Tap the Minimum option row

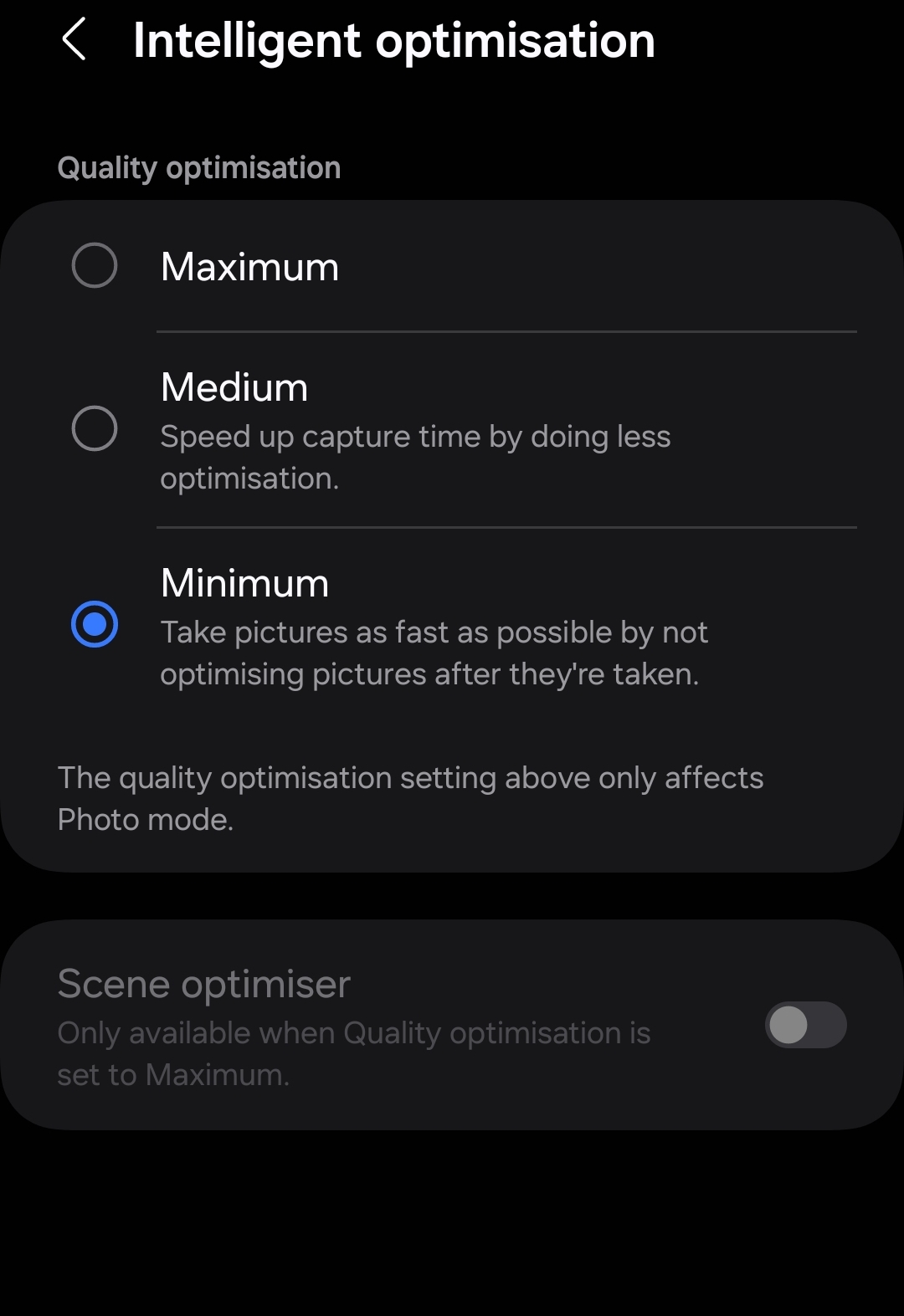pyautogui.click(x=452, y=622)
